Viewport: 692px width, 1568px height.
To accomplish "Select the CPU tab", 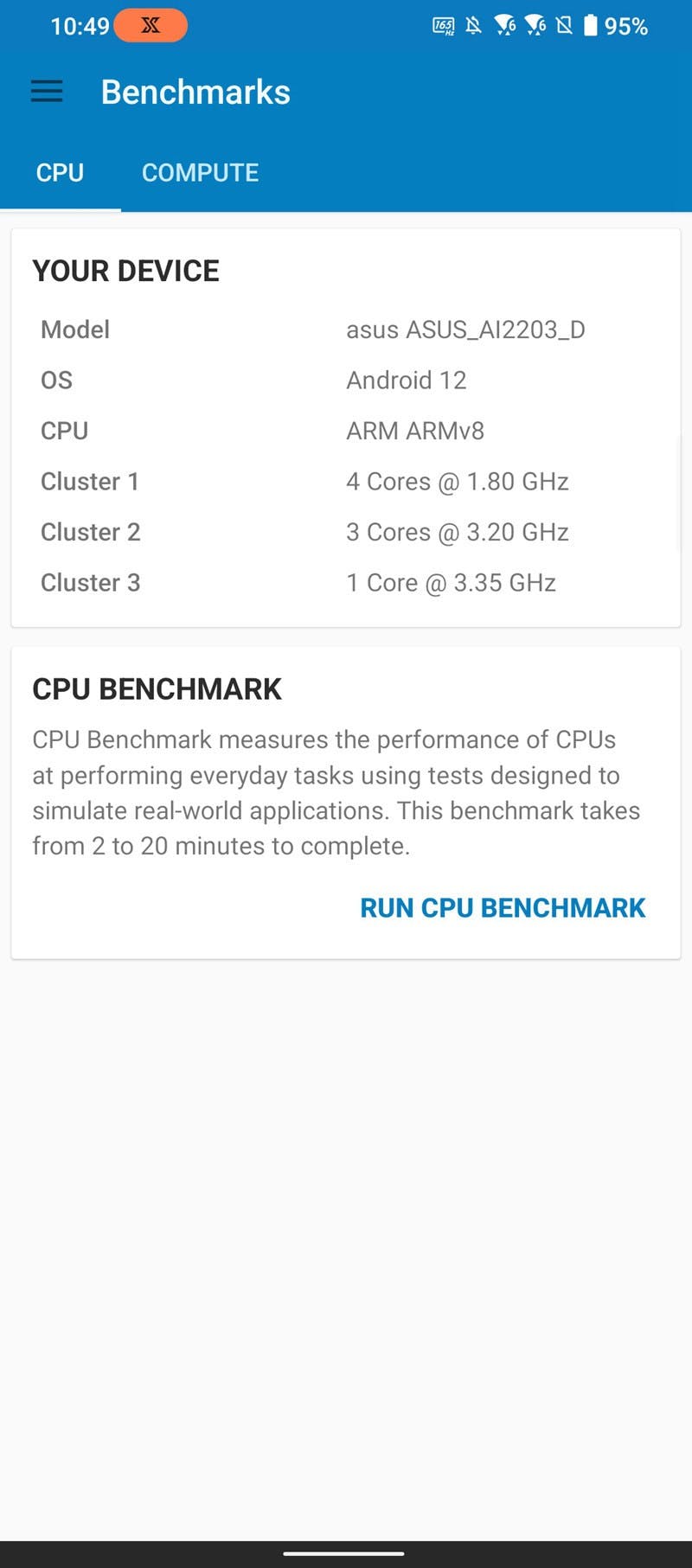I will tap(60, 172).
